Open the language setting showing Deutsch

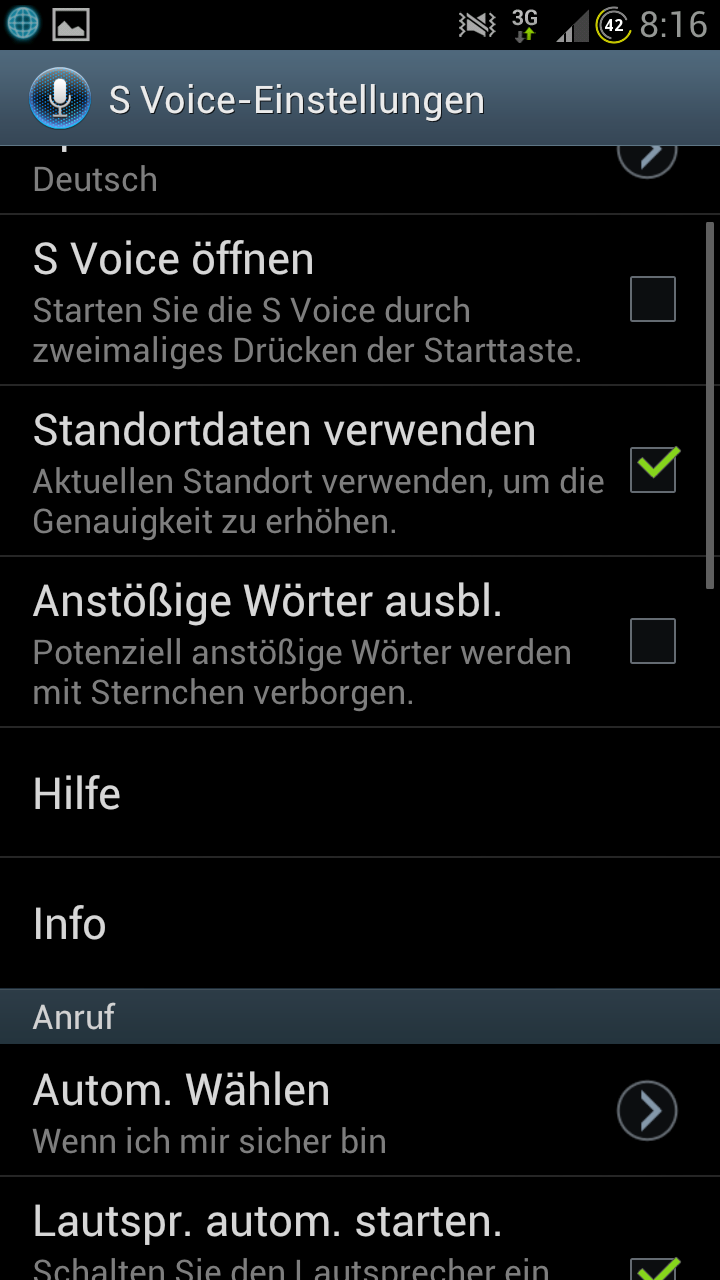coord(360,180)
